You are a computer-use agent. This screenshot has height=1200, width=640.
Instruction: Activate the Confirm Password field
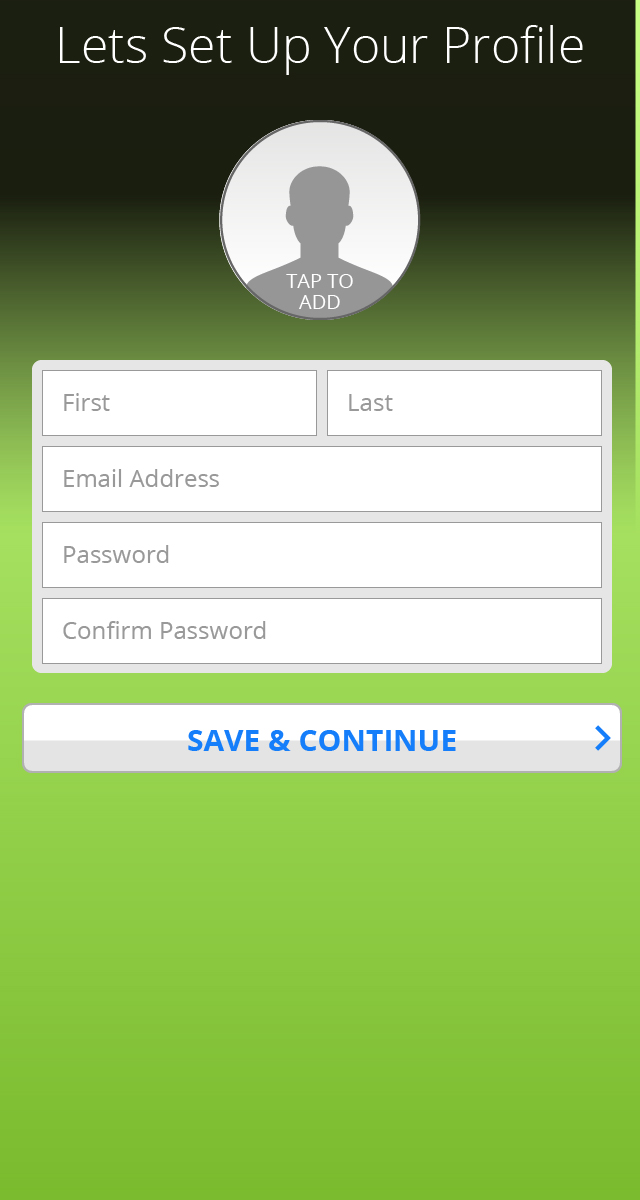tap(322, 631)
